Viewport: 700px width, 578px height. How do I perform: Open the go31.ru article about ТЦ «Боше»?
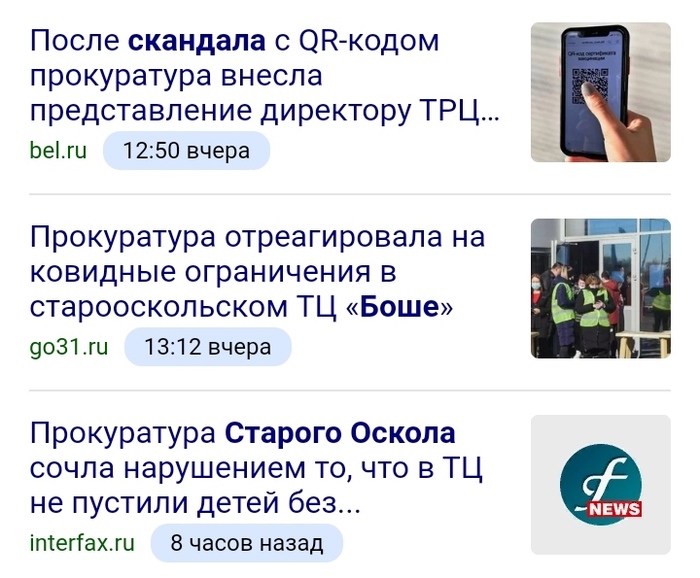[x=257, y=272]
